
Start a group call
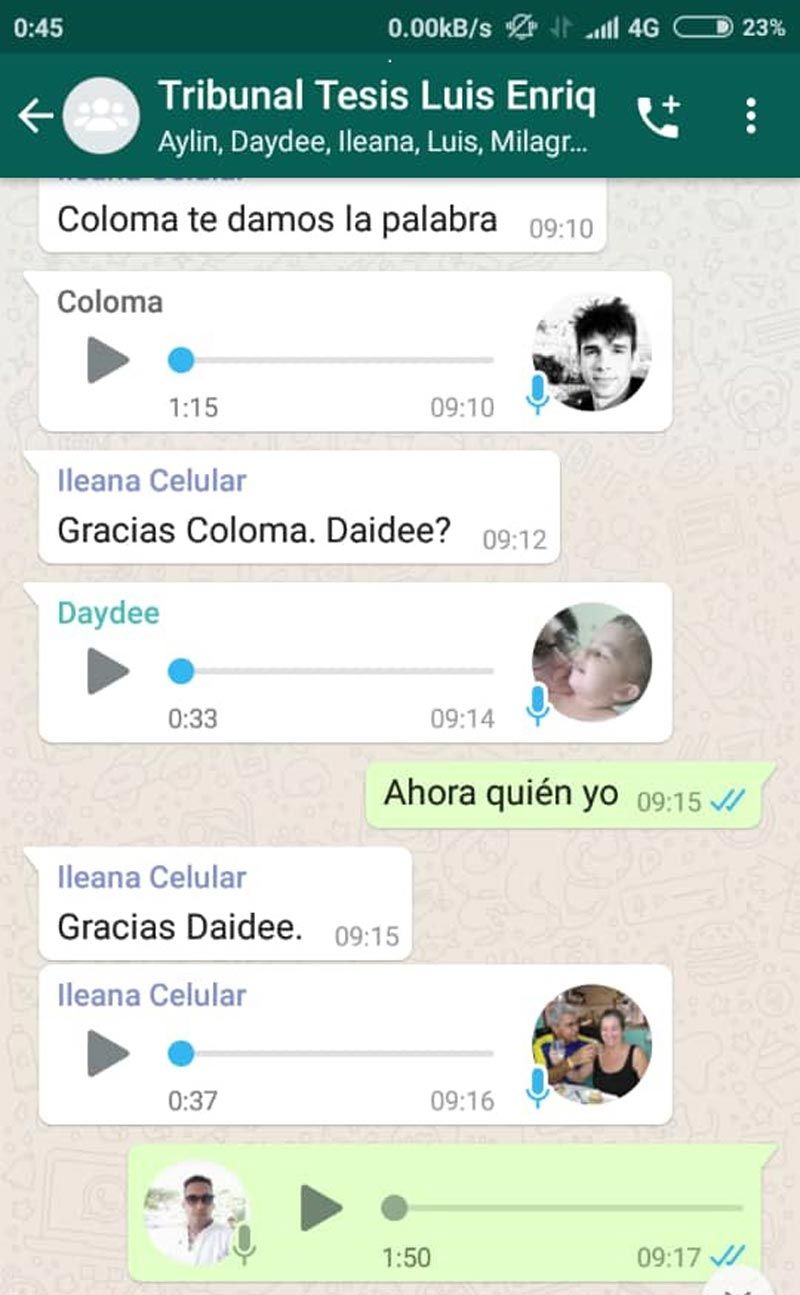coord(658,116)
